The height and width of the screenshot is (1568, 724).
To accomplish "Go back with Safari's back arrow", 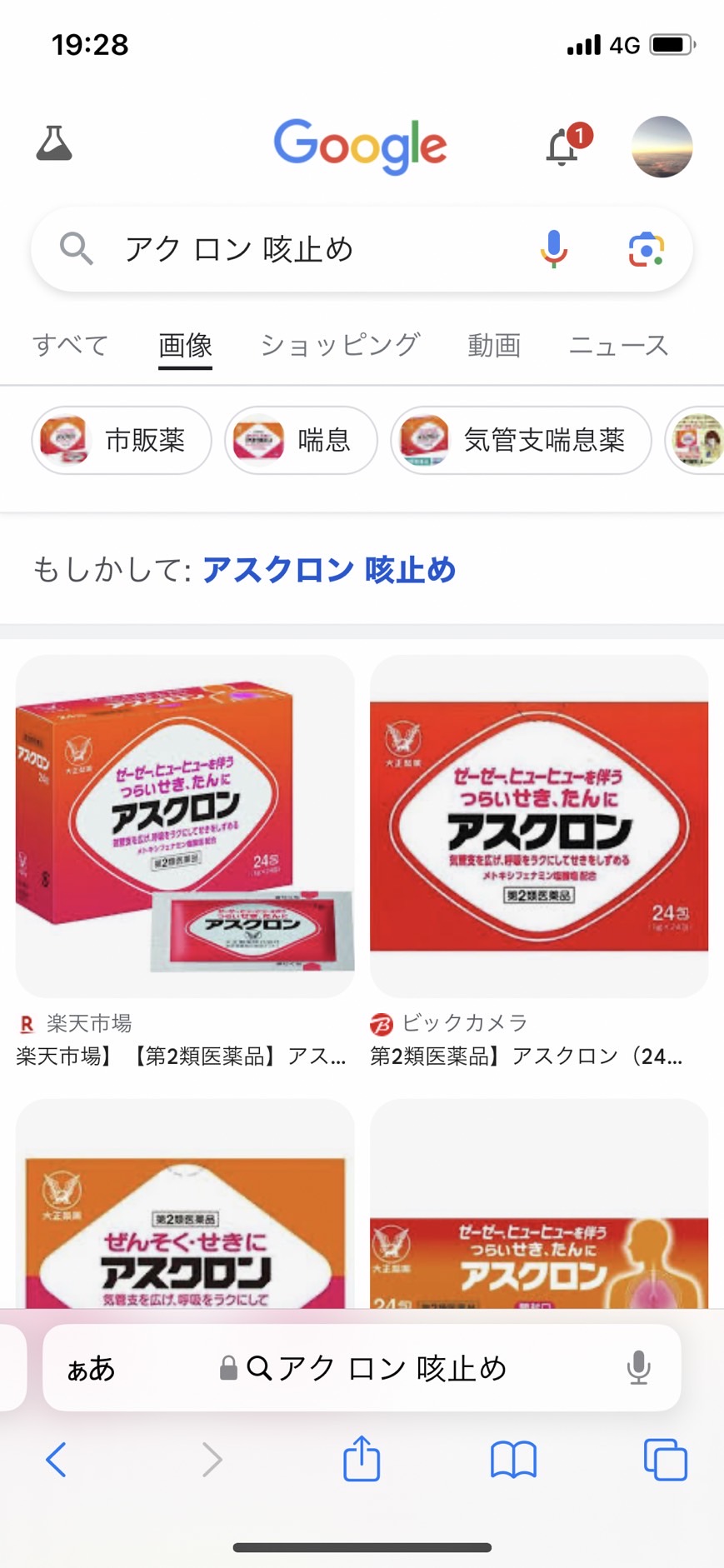I will pos(56,1460).
